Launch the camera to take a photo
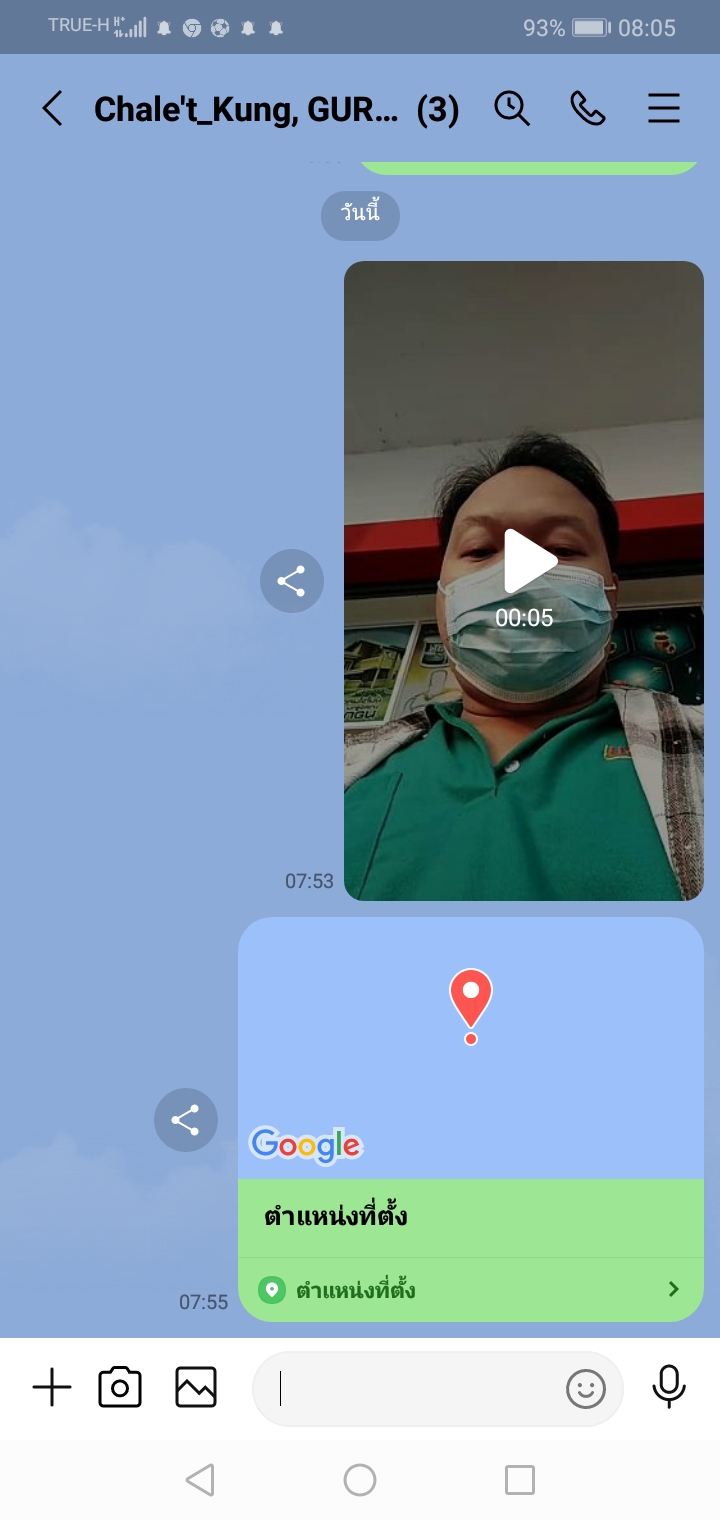This screenshot has height=1520, width=720. click(120, 1388)
